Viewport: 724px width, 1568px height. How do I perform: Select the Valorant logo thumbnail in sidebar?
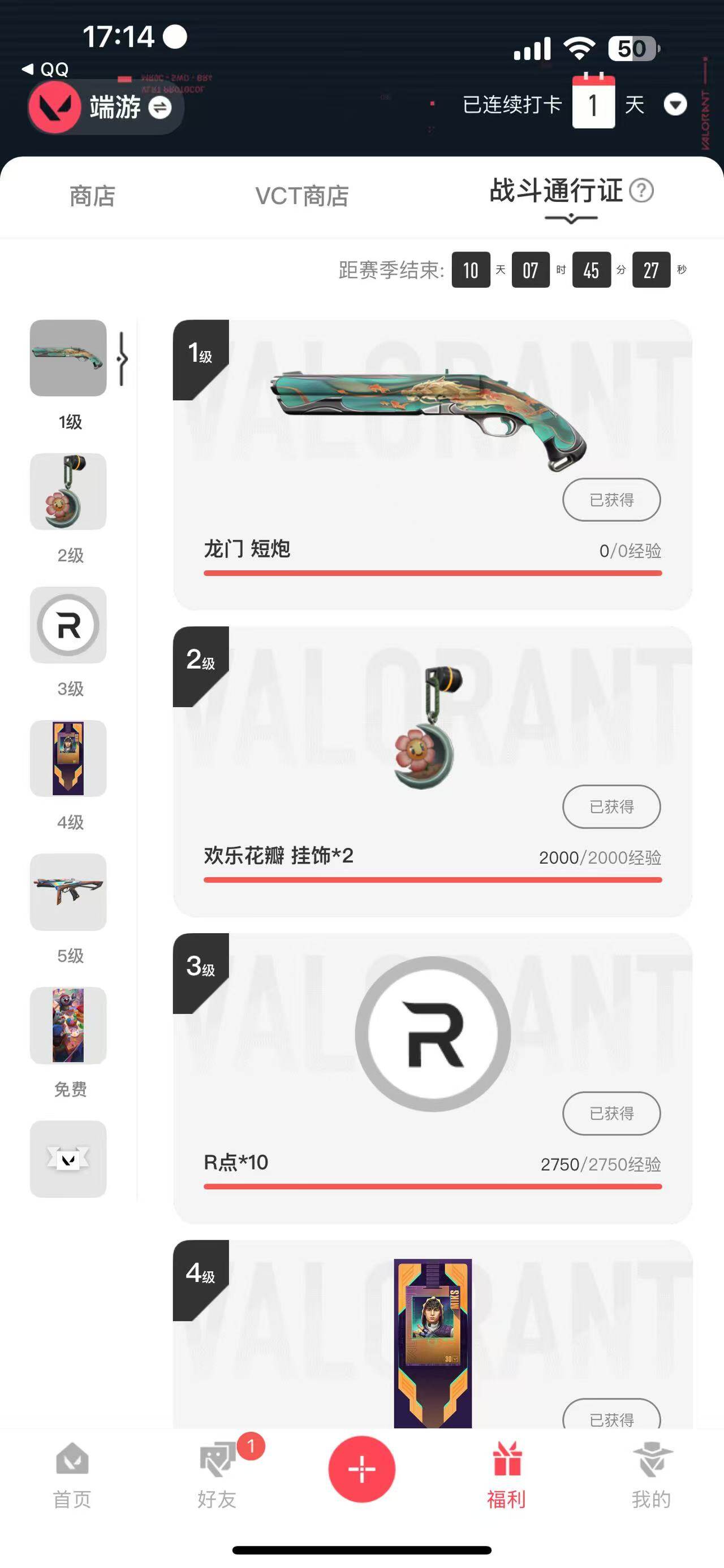tap(68, 1159)
